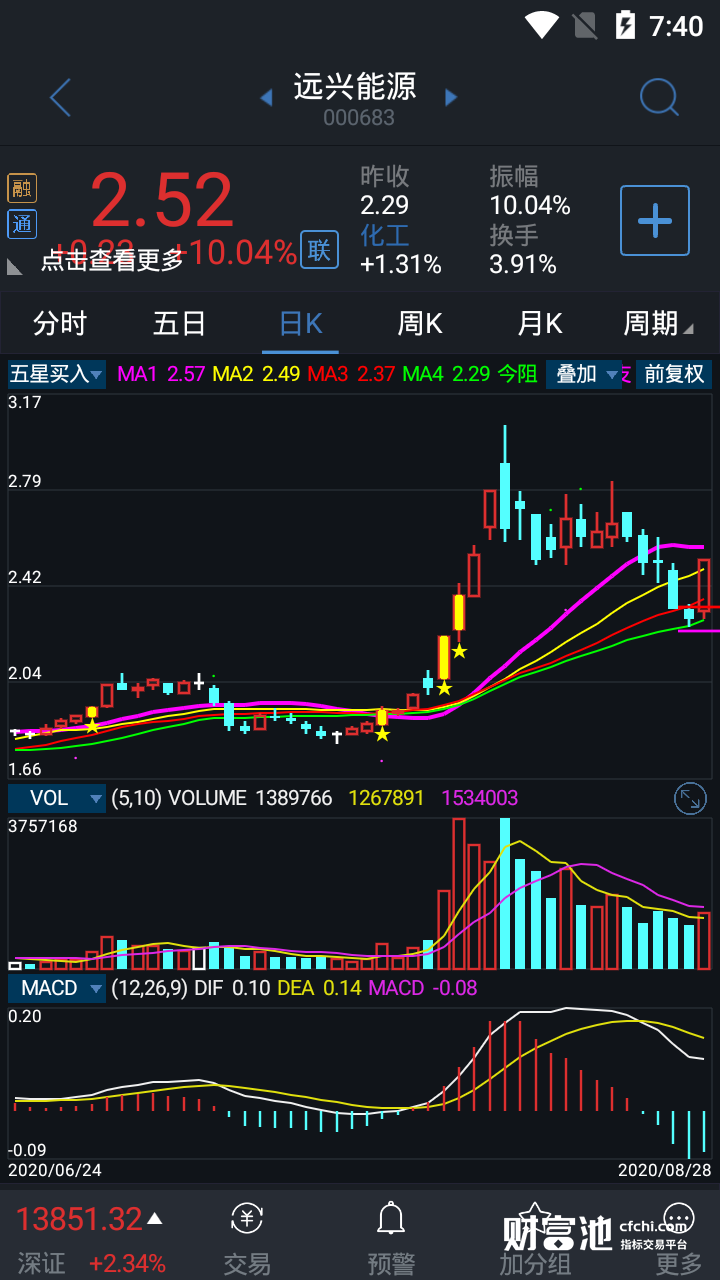Expand the 五星买入 indicator dropdown

click(x=57, y=374)
